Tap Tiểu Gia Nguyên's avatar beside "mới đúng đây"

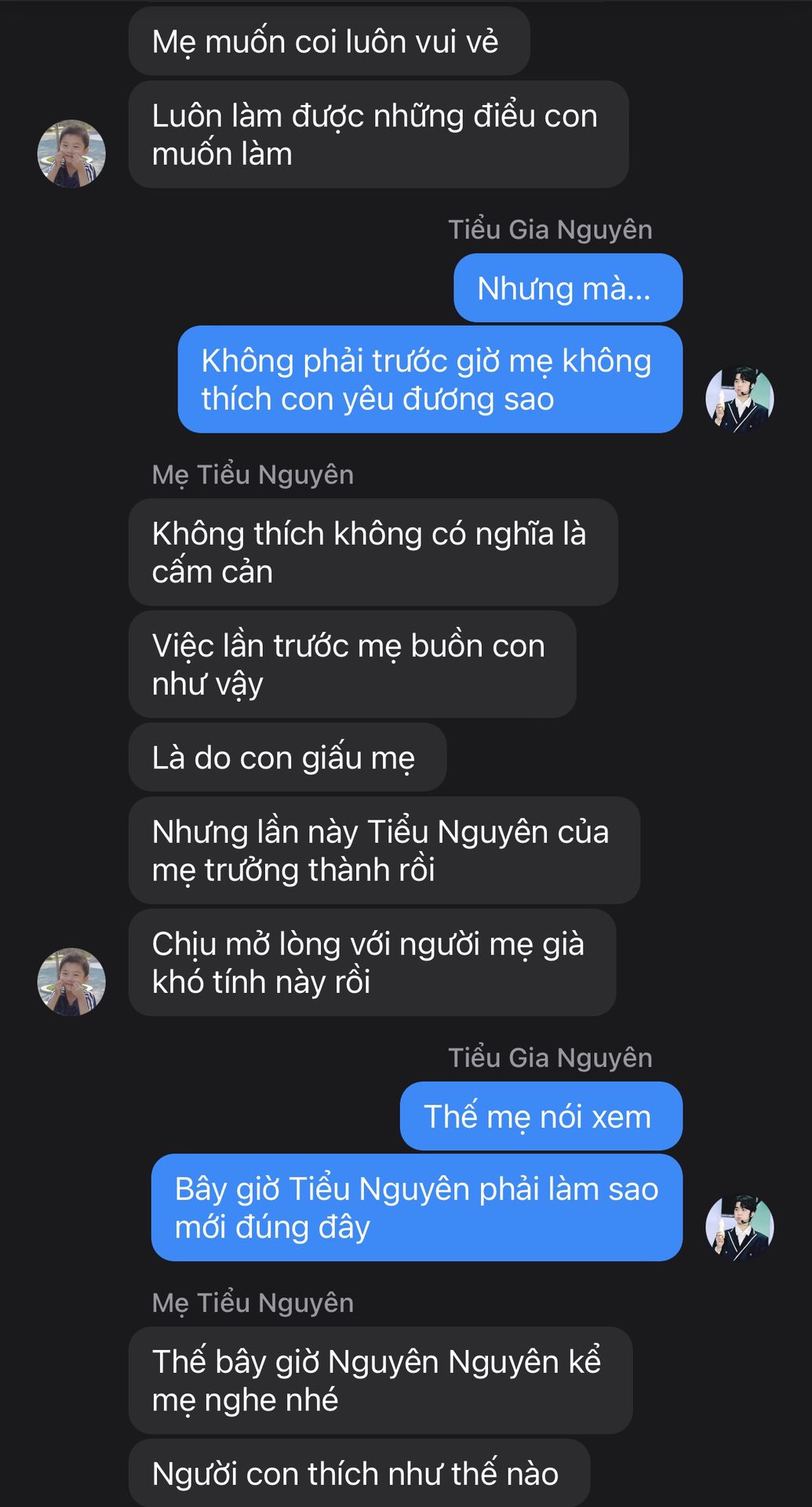(x=740, y=1227)
